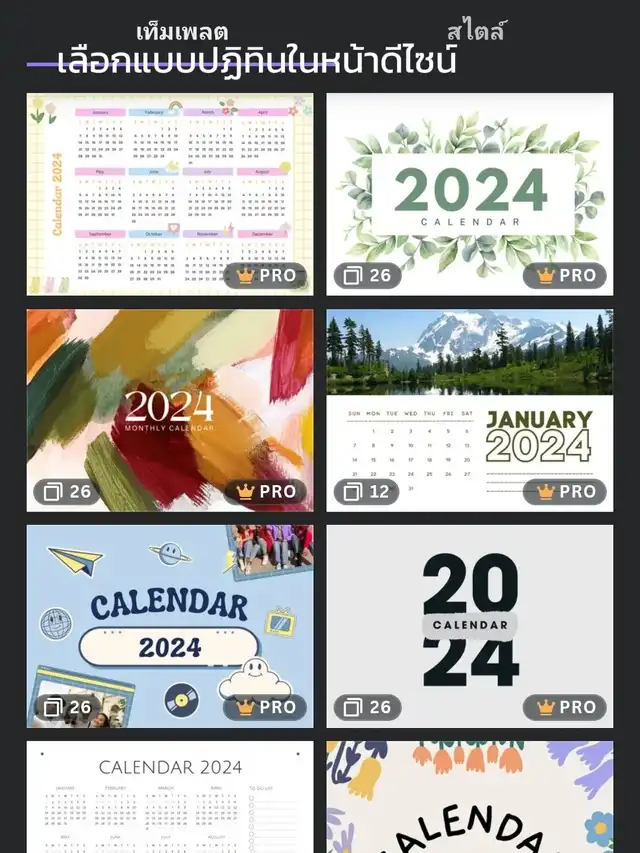Select the bold black 2024 Calendar template

tap(469, 625)
